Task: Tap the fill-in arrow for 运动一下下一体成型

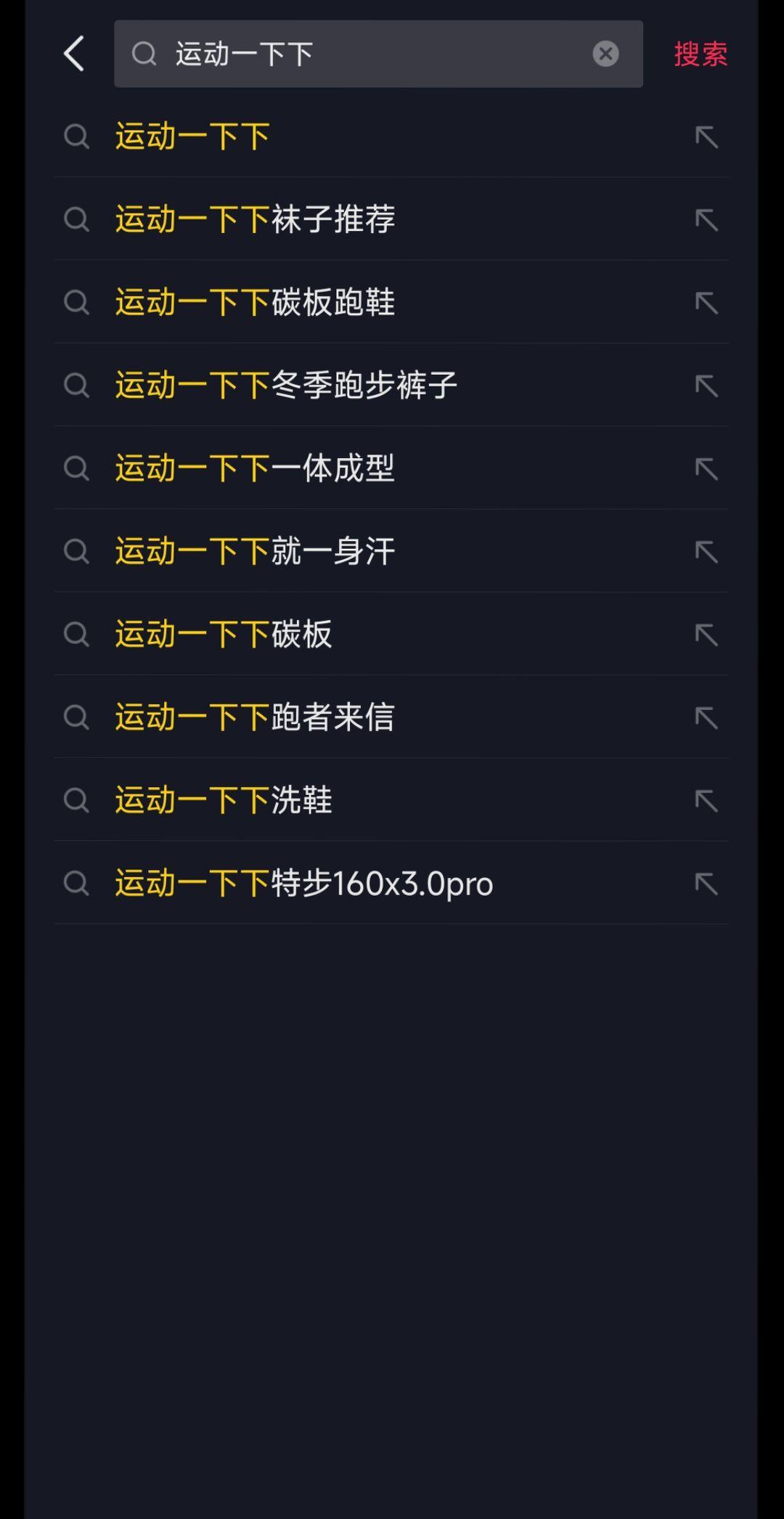Action: click(x=706, y=468)
